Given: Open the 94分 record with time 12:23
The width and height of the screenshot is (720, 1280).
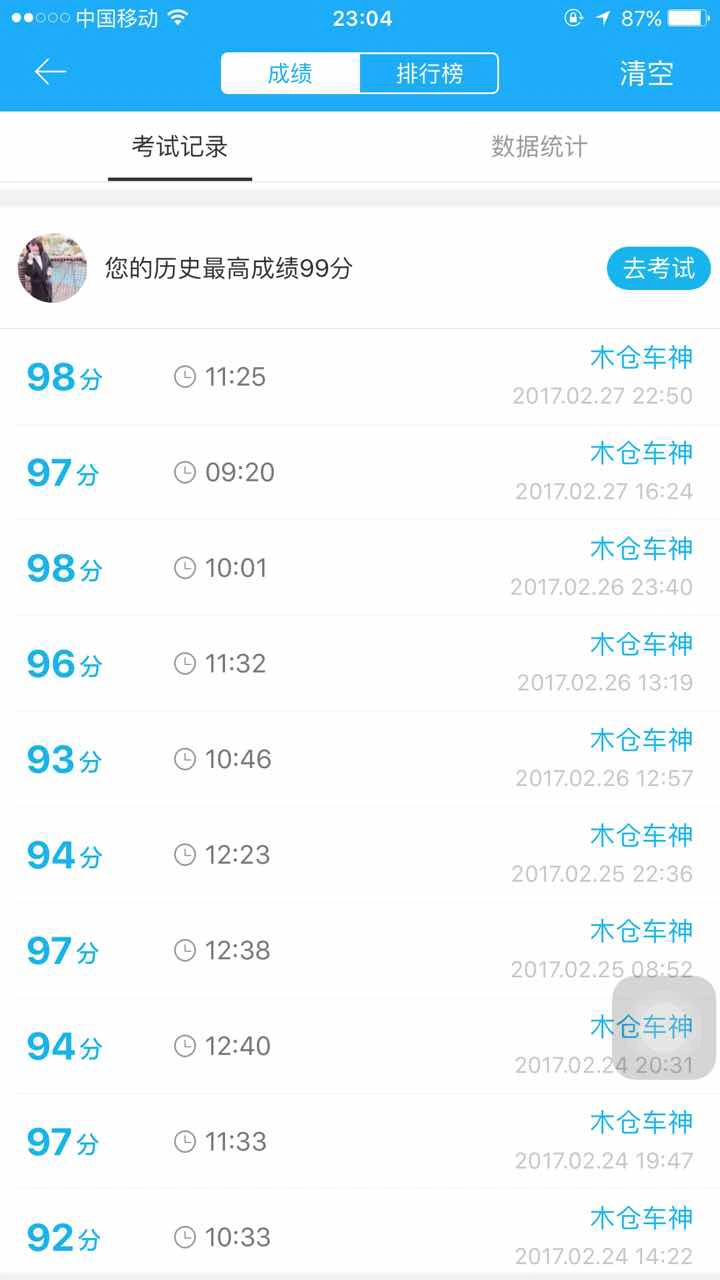Looking at the screenshot, I should point(360,855).
